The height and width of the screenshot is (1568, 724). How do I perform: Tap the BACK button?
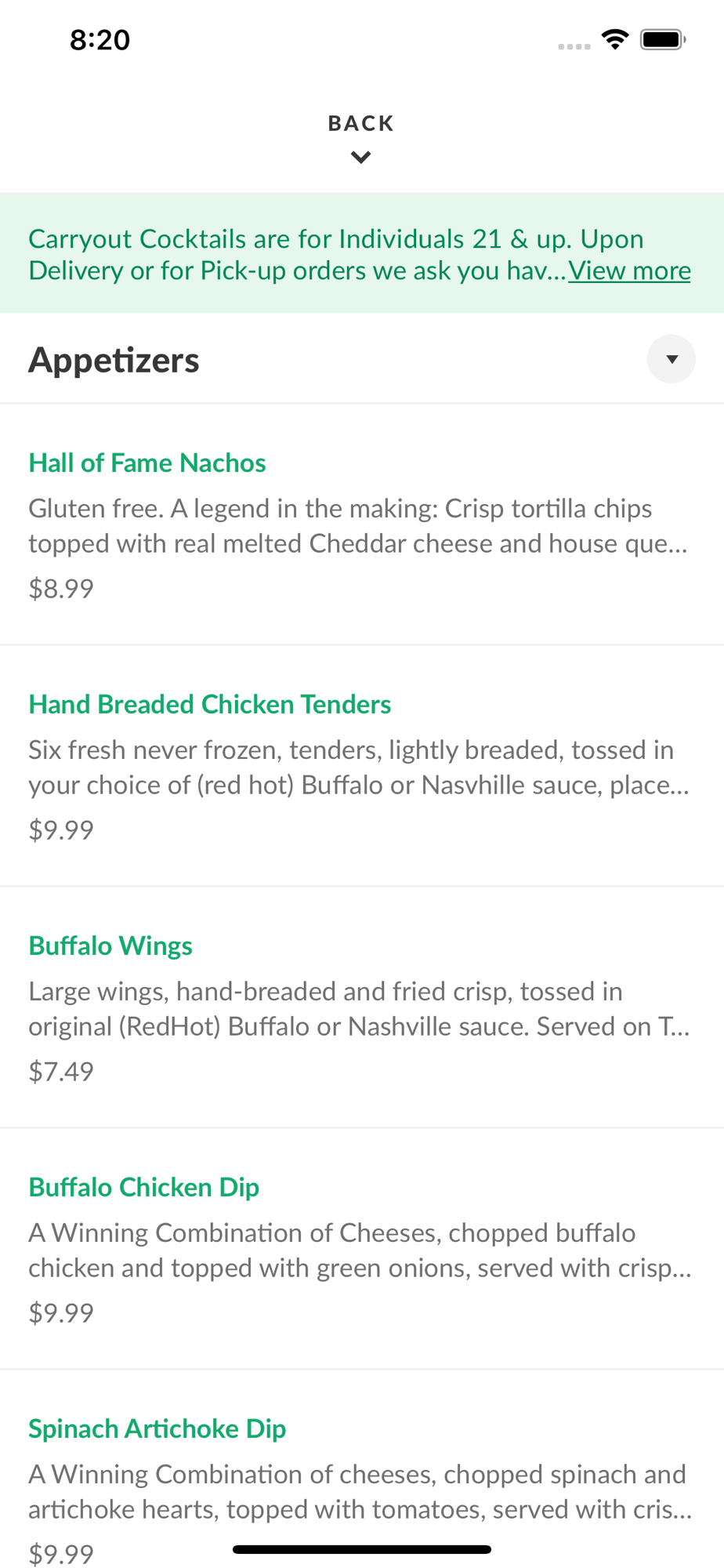tap(360, 135)
